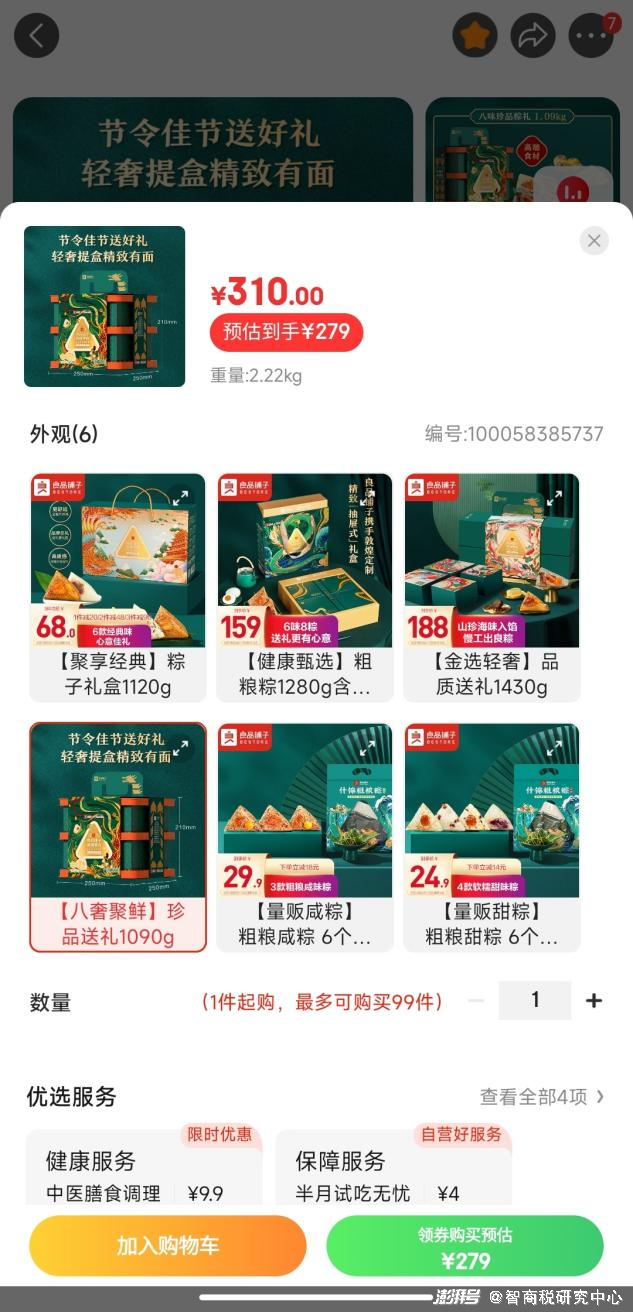Image resolution: width=633 pixels, height=1312 pixels.
Task: Decrease quantity with the minus button
Action: tap(476, 1000)
